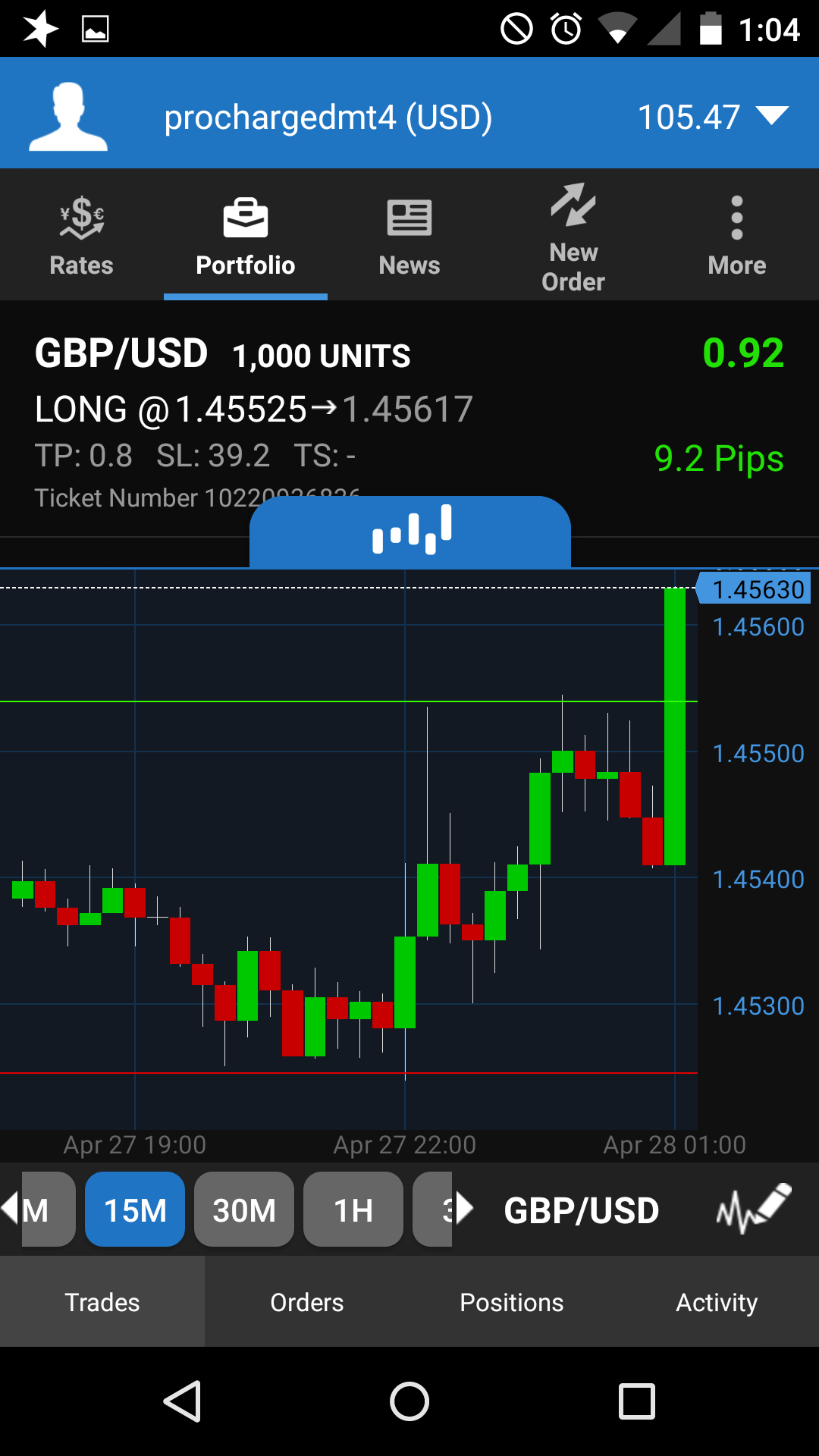This screenshot has width=819, height=1456.
Task: Open the chart drawing tools icon
Action: pyautogui.click(x=753, y=1209)
